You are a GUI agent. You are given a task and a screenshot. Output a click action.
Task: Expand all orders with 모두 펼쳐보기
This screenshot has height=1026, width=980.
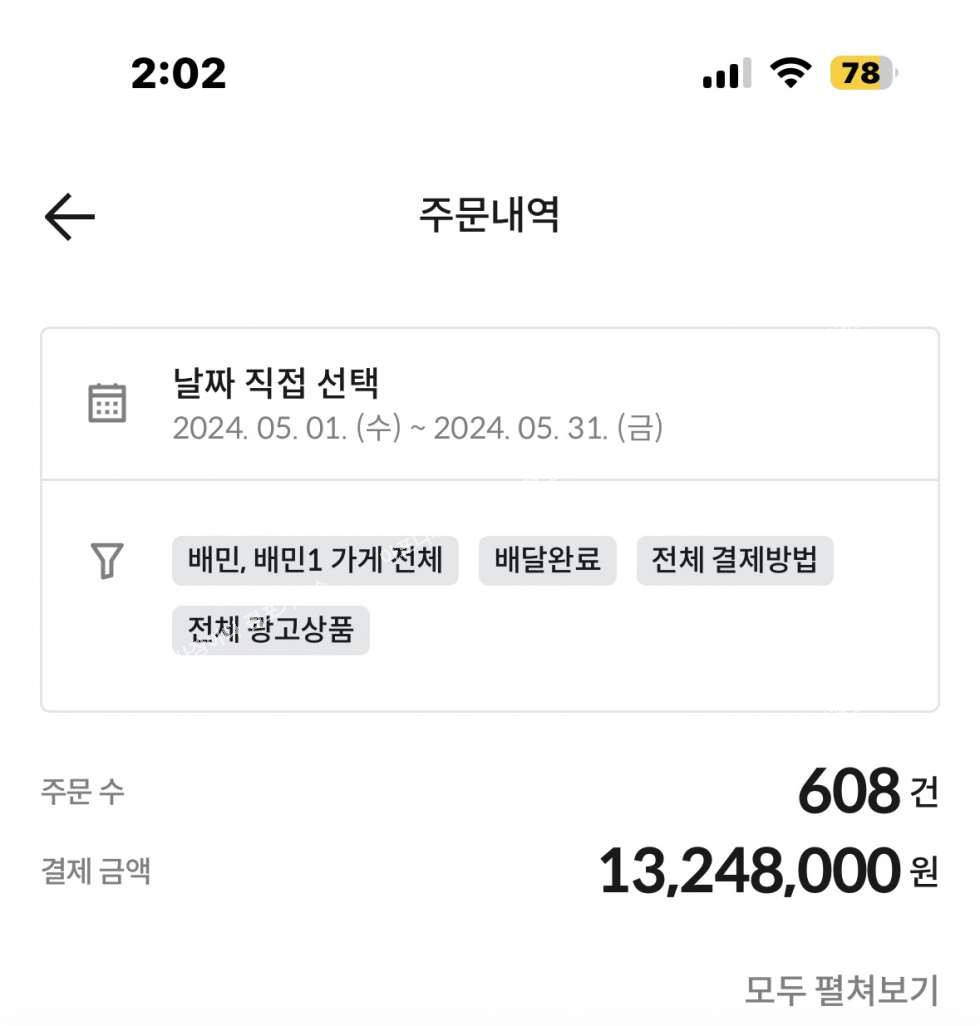tap(841, 990)
